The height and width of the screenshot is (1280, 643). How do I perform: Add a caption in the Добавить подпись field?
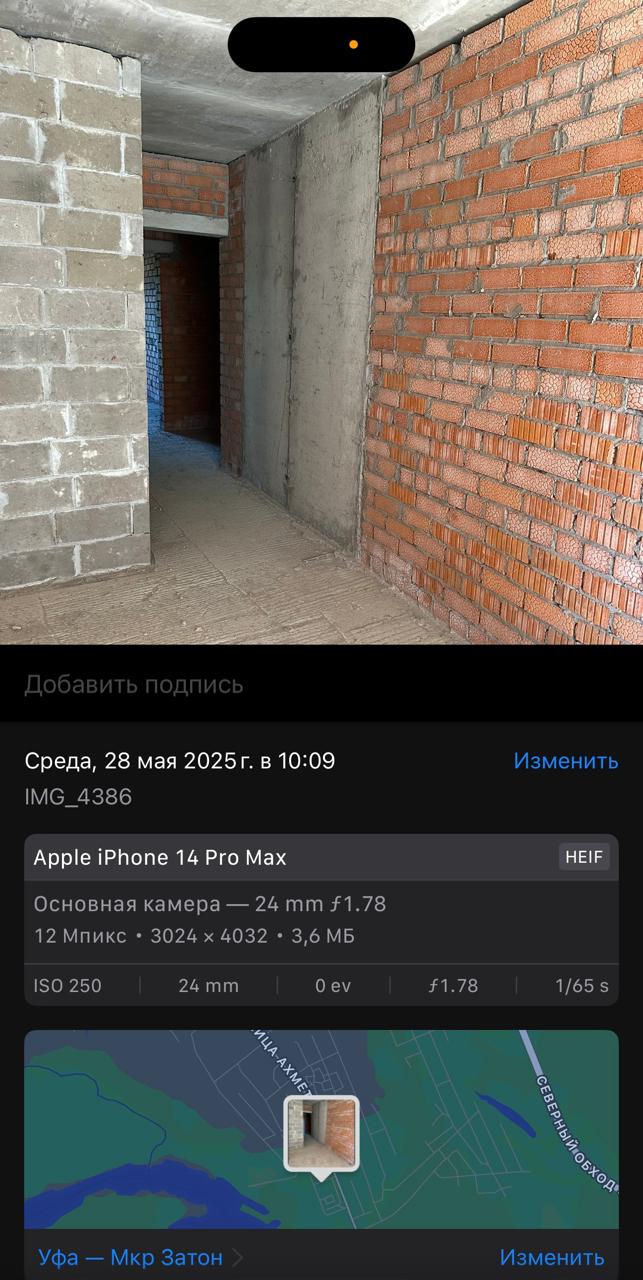pos(321,685)
